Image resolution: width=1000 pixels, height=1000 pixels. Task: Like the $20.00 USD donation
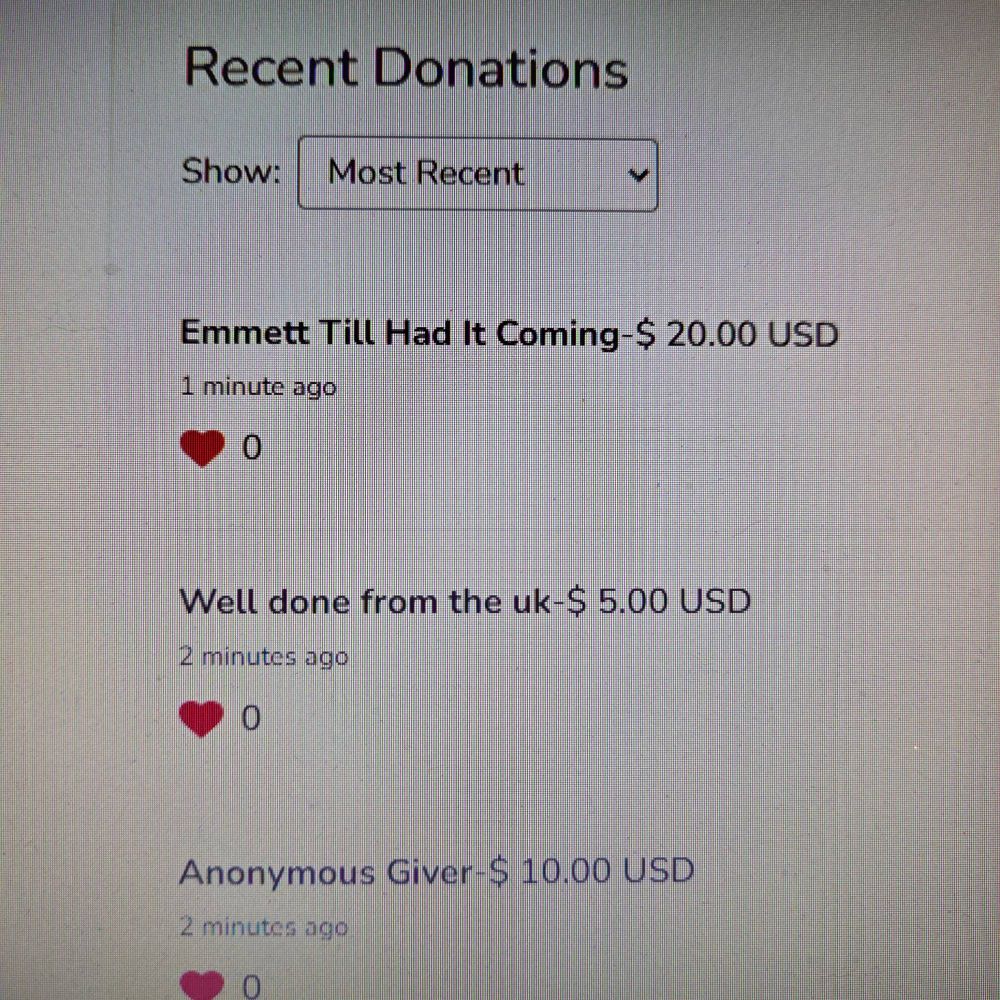click(202, 448)
